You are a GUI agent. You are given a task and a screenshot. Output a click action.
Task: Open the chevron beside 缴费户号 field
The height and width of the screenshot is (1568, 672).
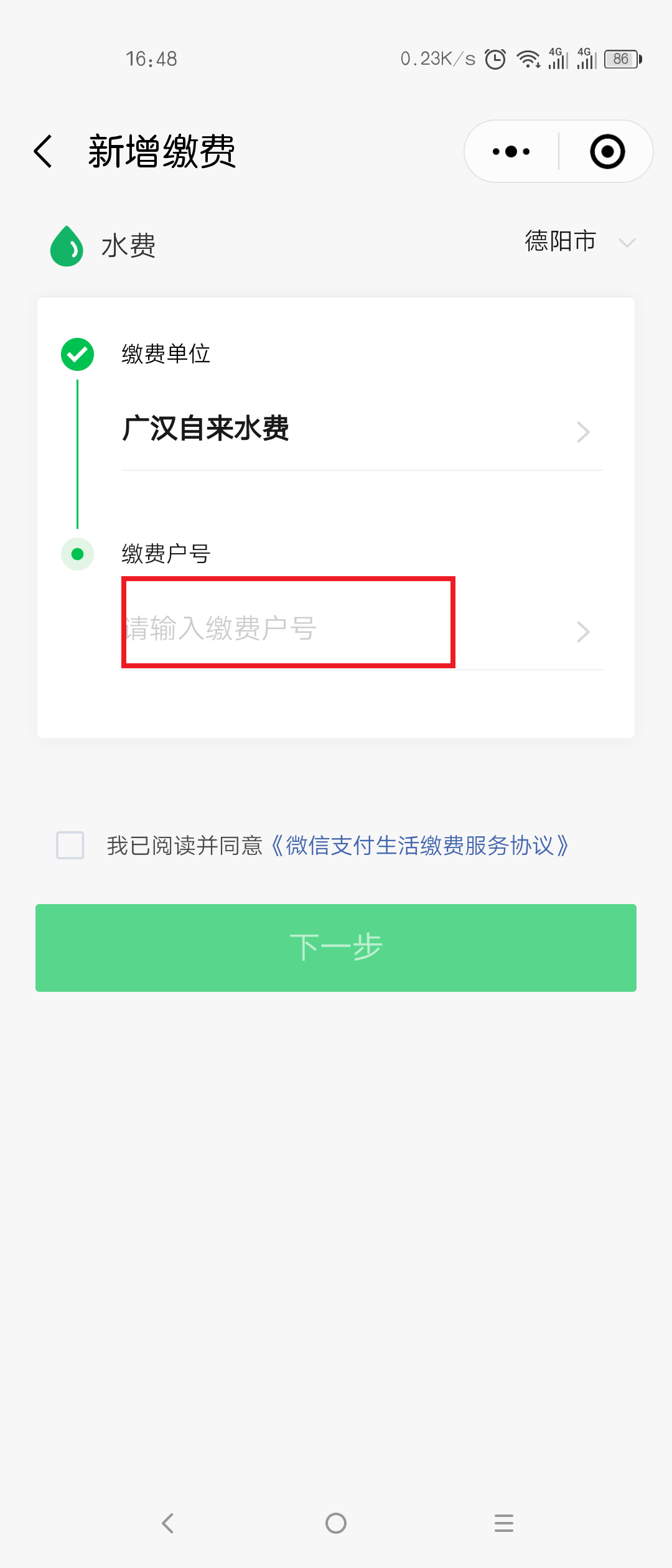(583, 632)
